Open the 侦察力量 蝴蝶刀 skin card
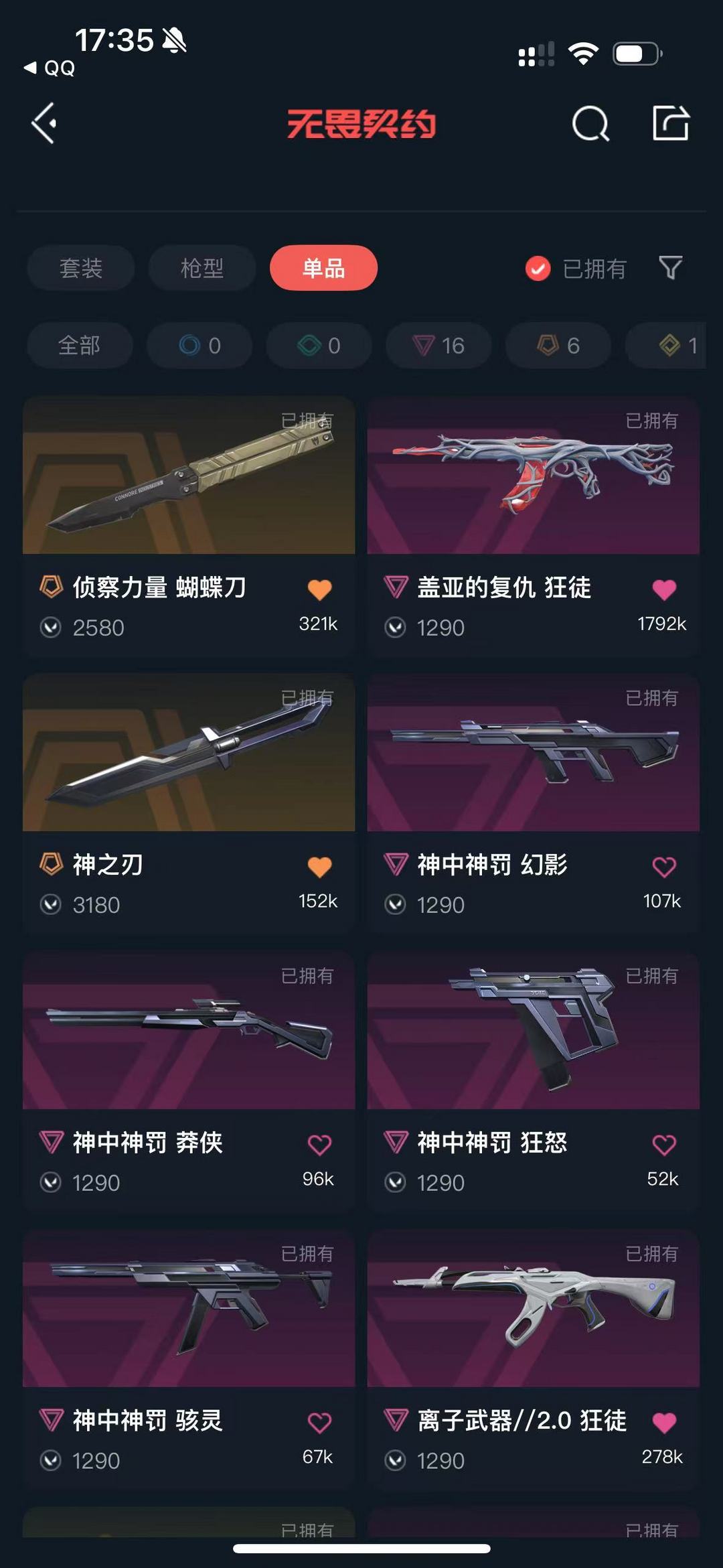 point(189,526)
